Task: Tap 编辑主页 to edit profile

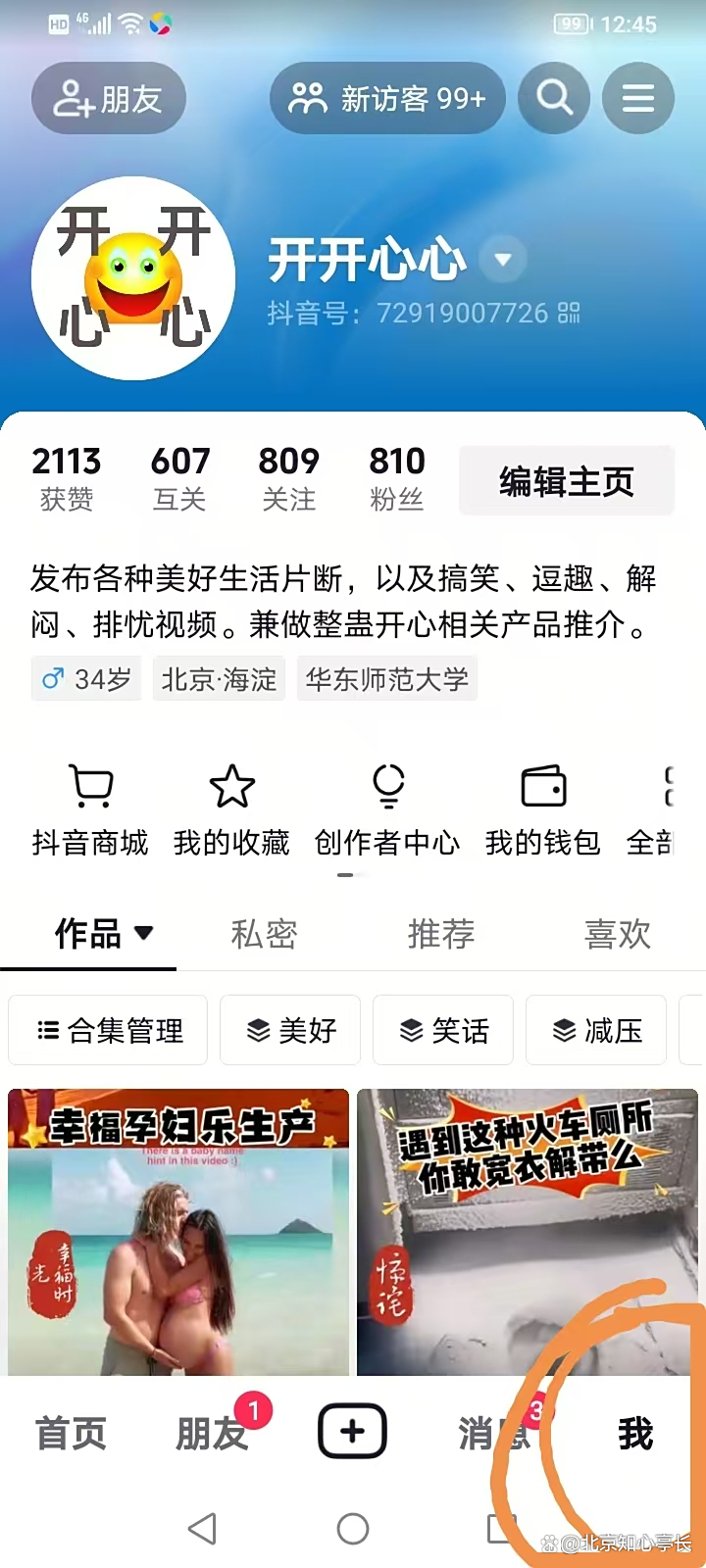Action: (x=567, y=481)
